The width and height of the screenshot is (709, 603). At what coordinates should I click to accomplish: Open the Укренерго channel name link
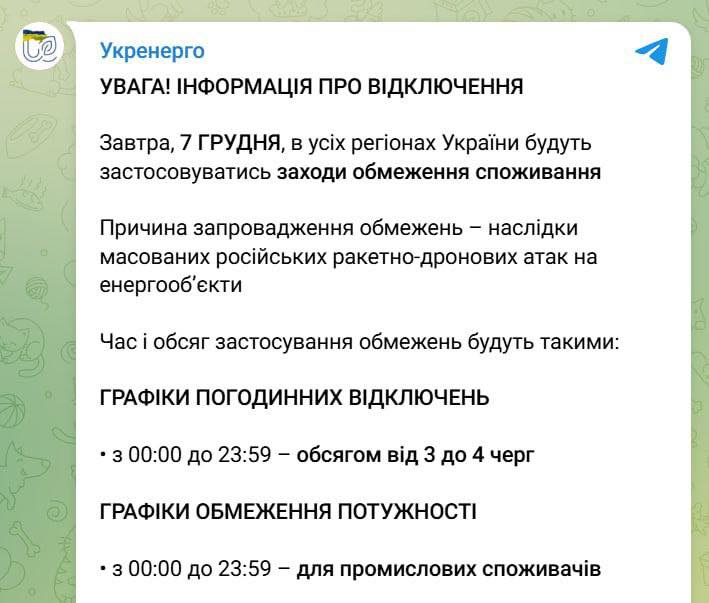click(152, 51)
